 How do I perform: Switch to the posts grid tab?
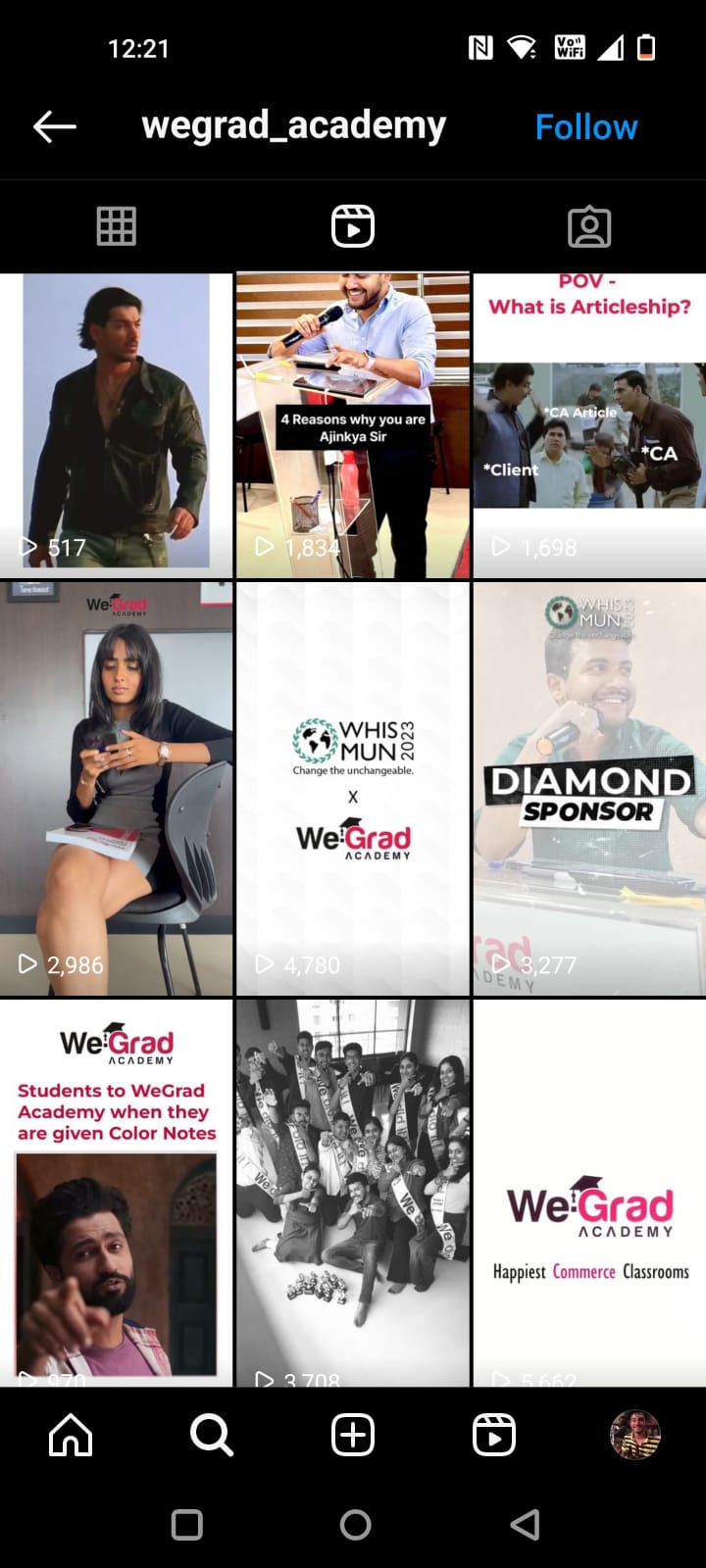click(117, 226)
